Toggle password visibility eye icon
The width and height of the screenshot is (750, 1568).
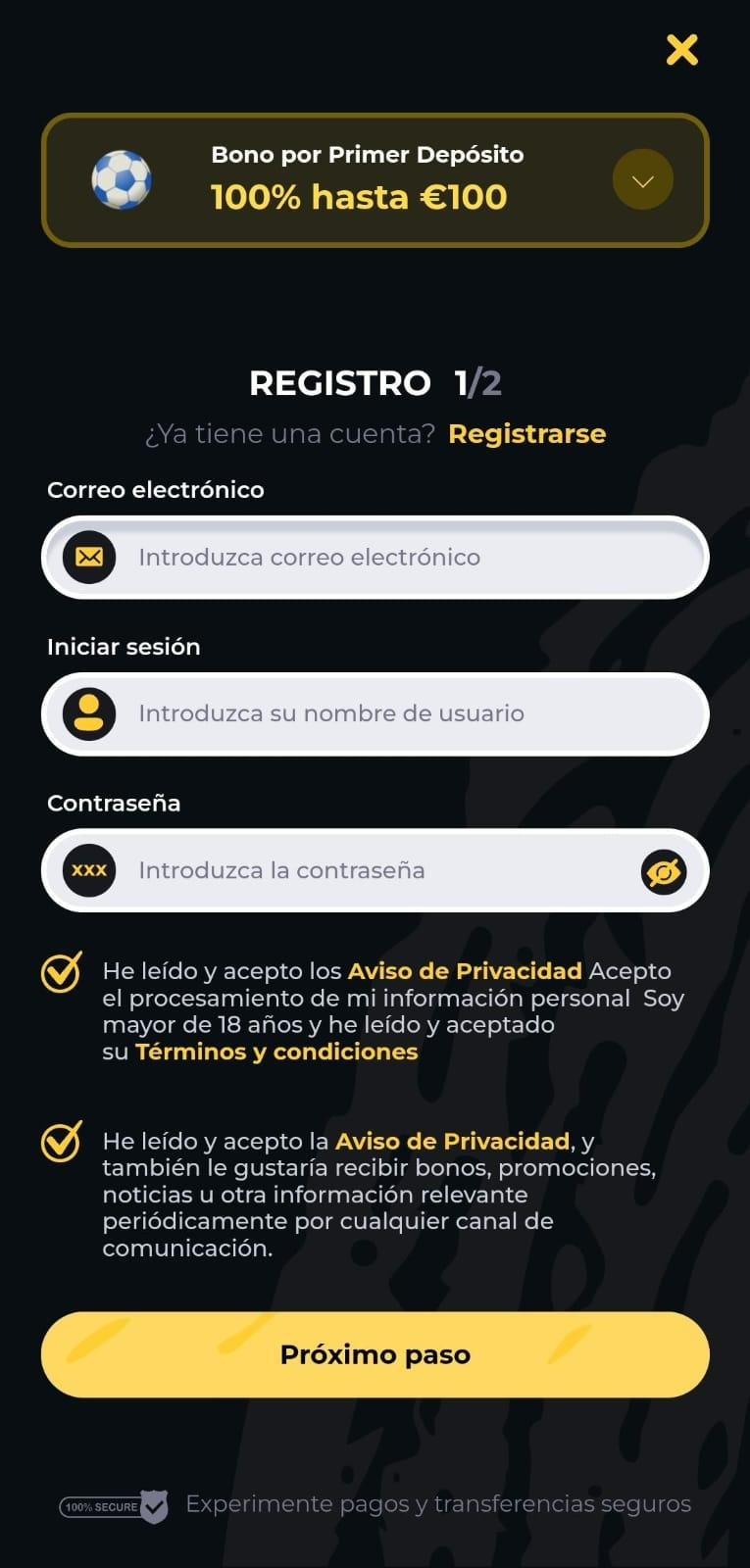[x=664, y=871]
